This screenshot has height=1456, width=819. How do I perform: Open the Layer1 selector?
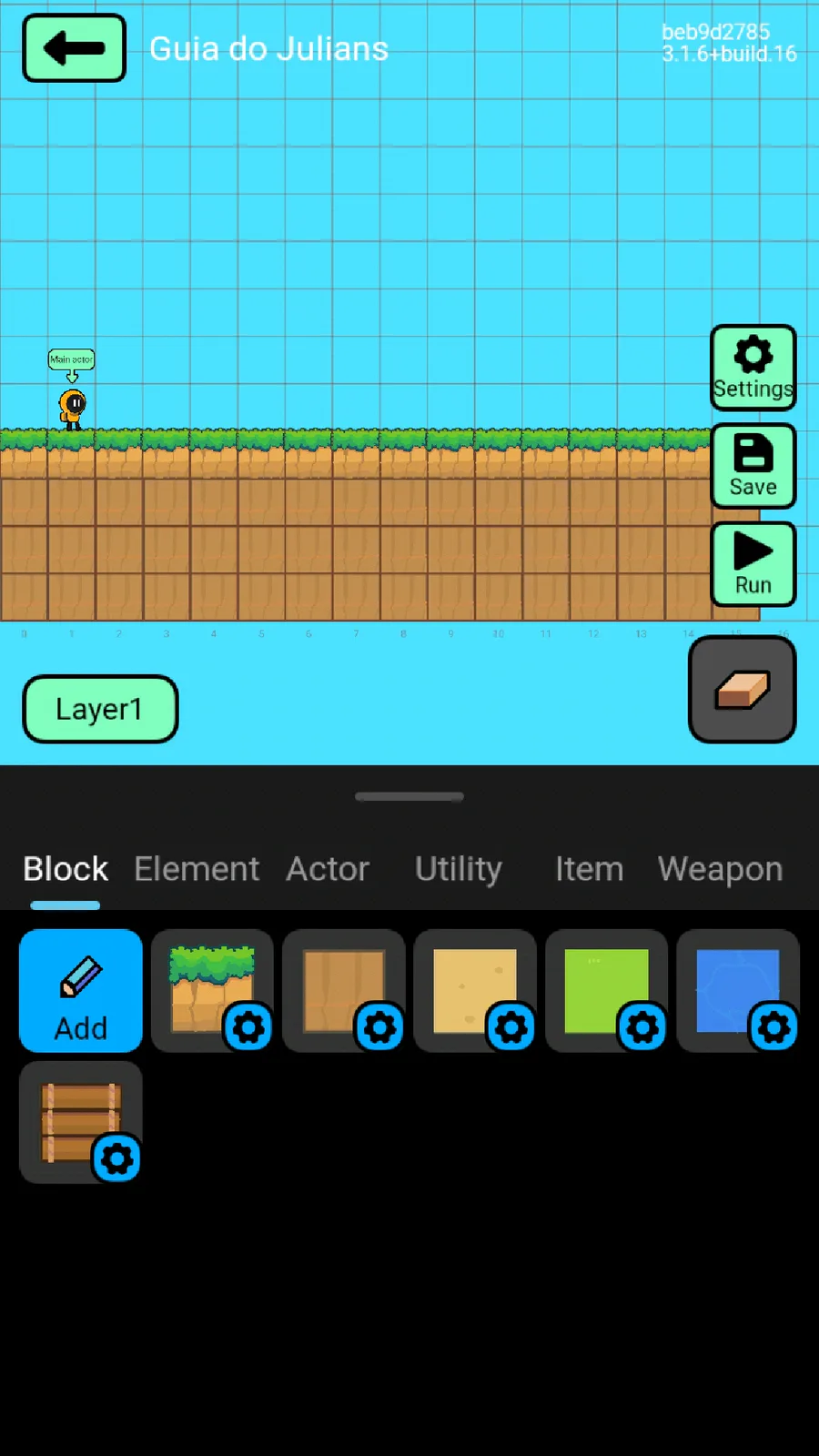[99, 709]
